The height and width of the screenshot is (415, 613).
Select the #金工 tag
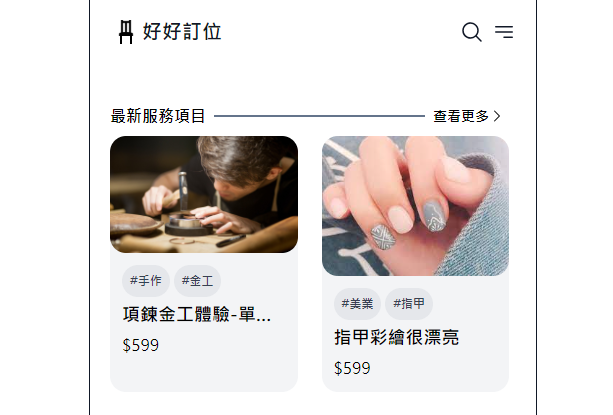tap(197, 281)
